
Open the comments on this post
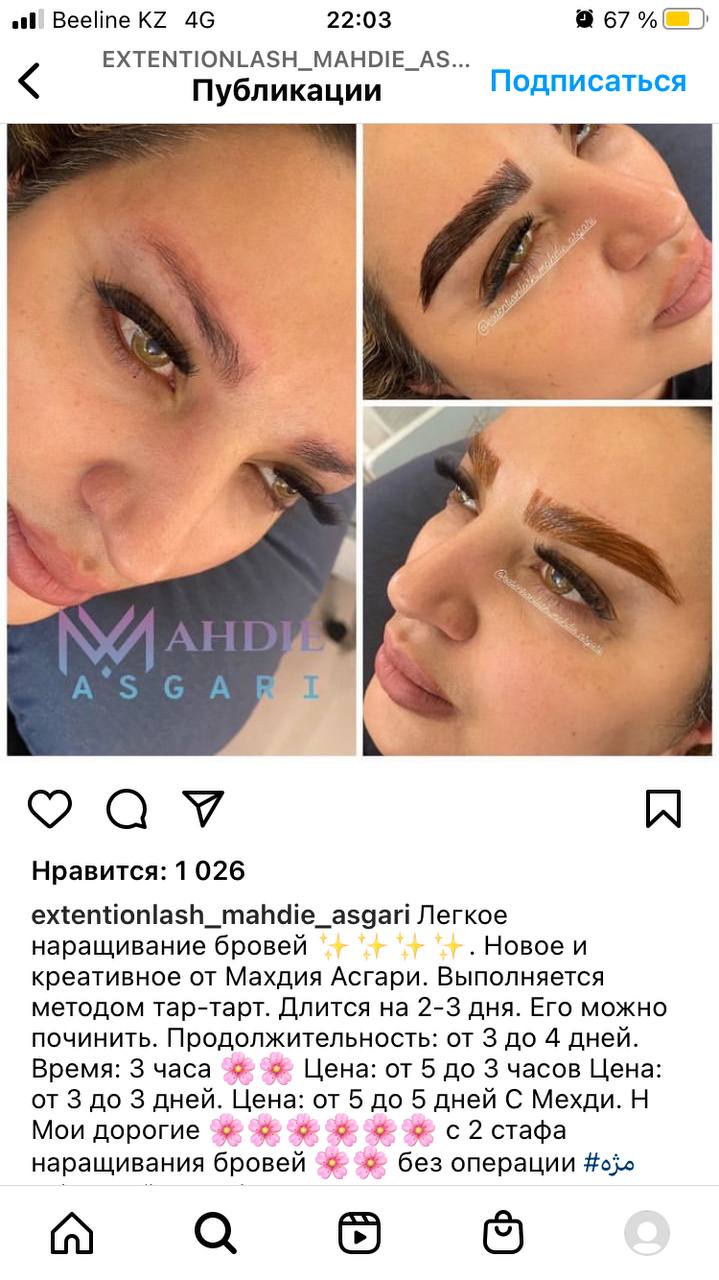tap(127, 808)
